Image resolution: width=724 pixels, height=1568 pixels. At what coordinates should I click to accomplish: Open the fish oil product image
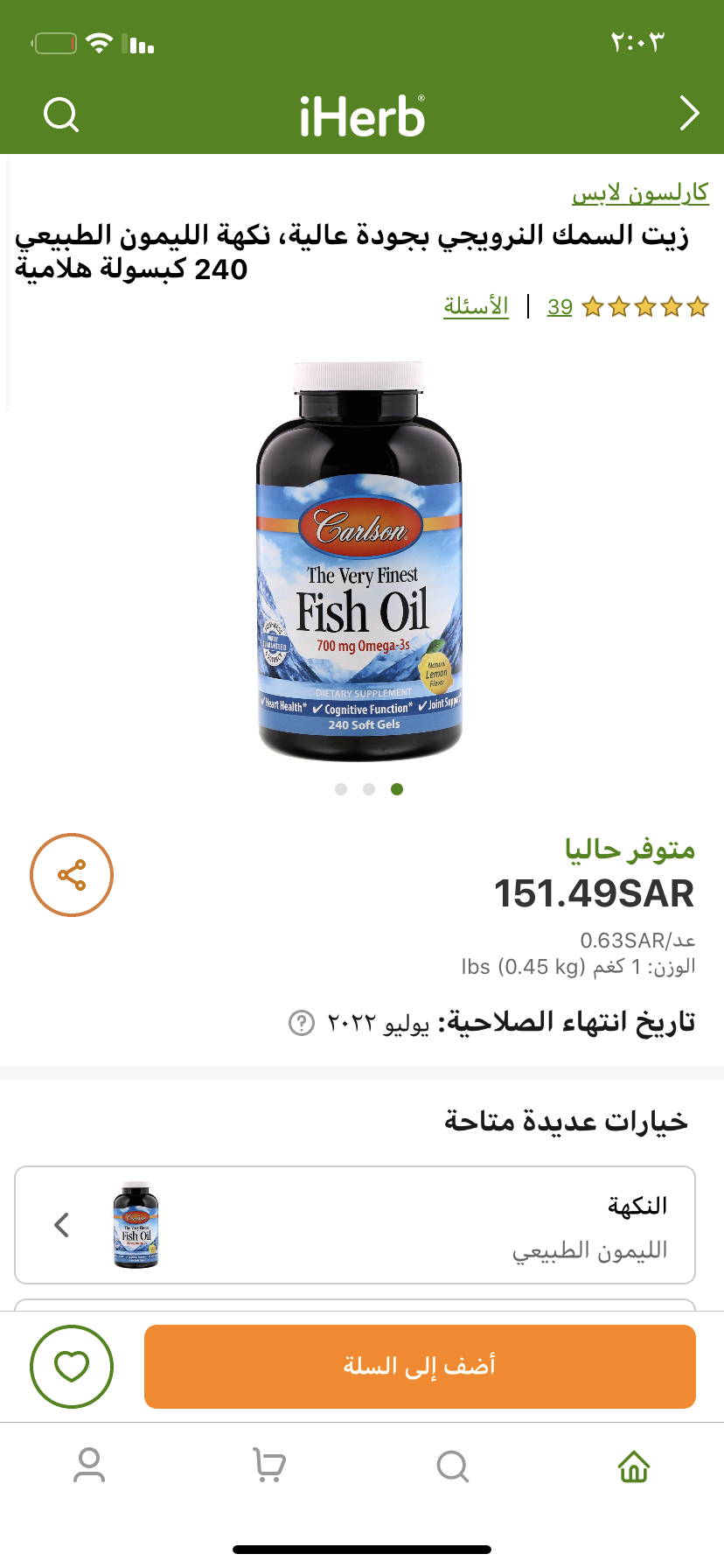[x=359, y=561]
